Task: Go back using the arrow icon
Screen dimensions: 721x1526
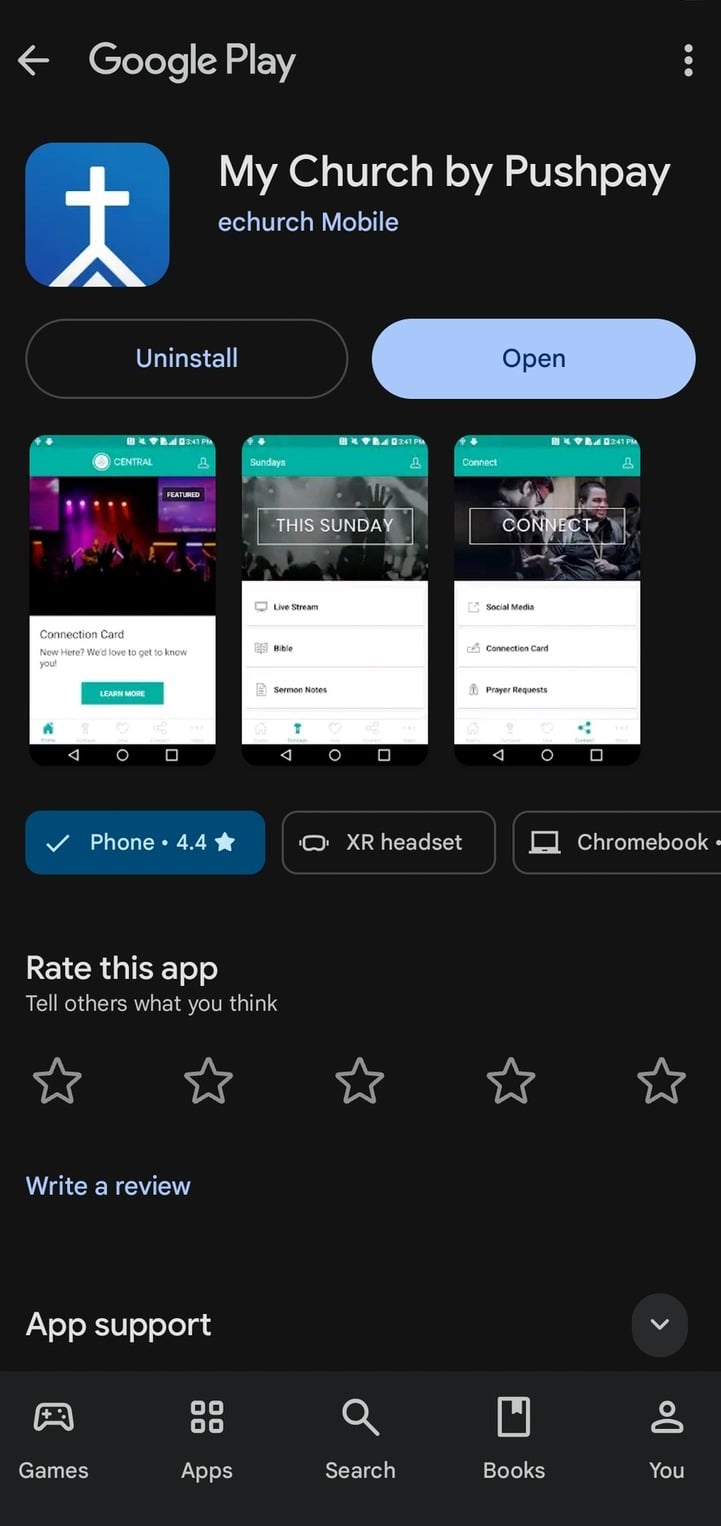Action: pyautogui.click(x=33, y=61)
